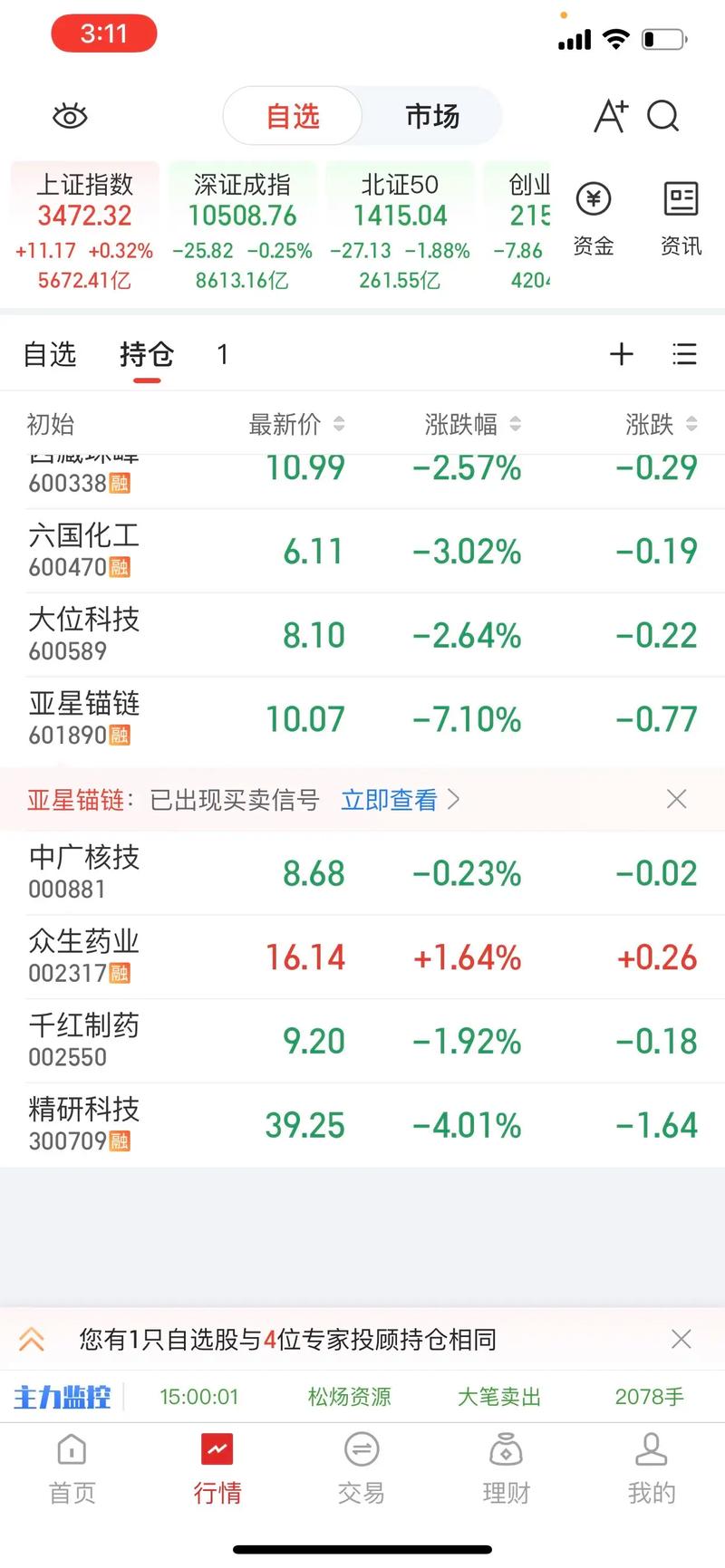Open the 主力监控 link
Viewport: 725px width, 1568px height.
tap(60, 1397)
